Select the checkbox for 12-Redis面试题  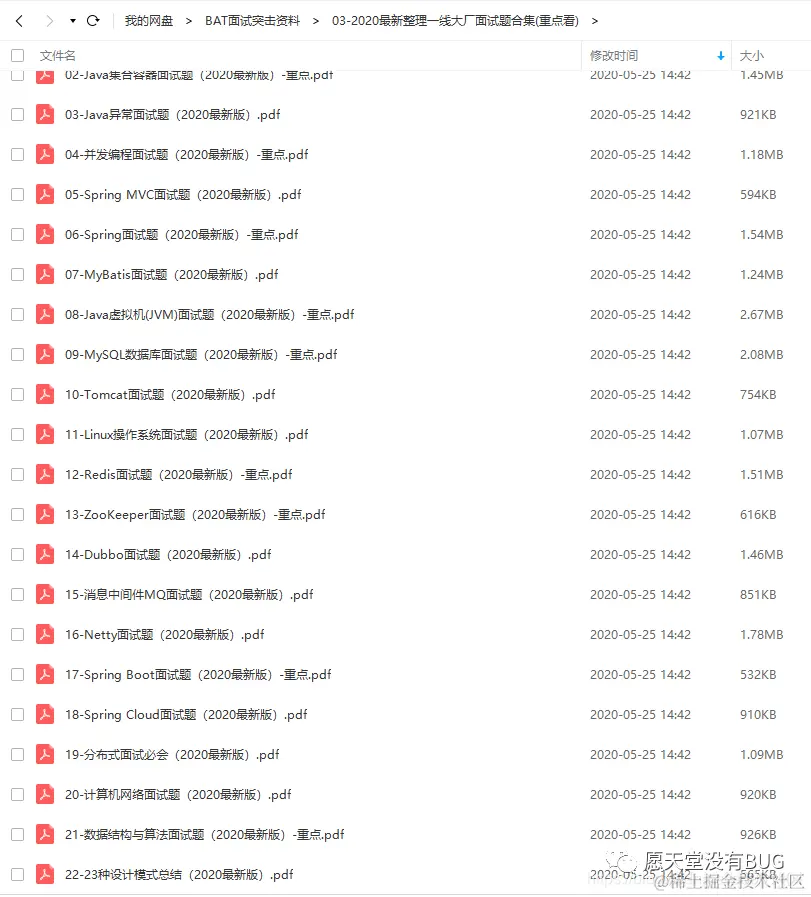17,475
